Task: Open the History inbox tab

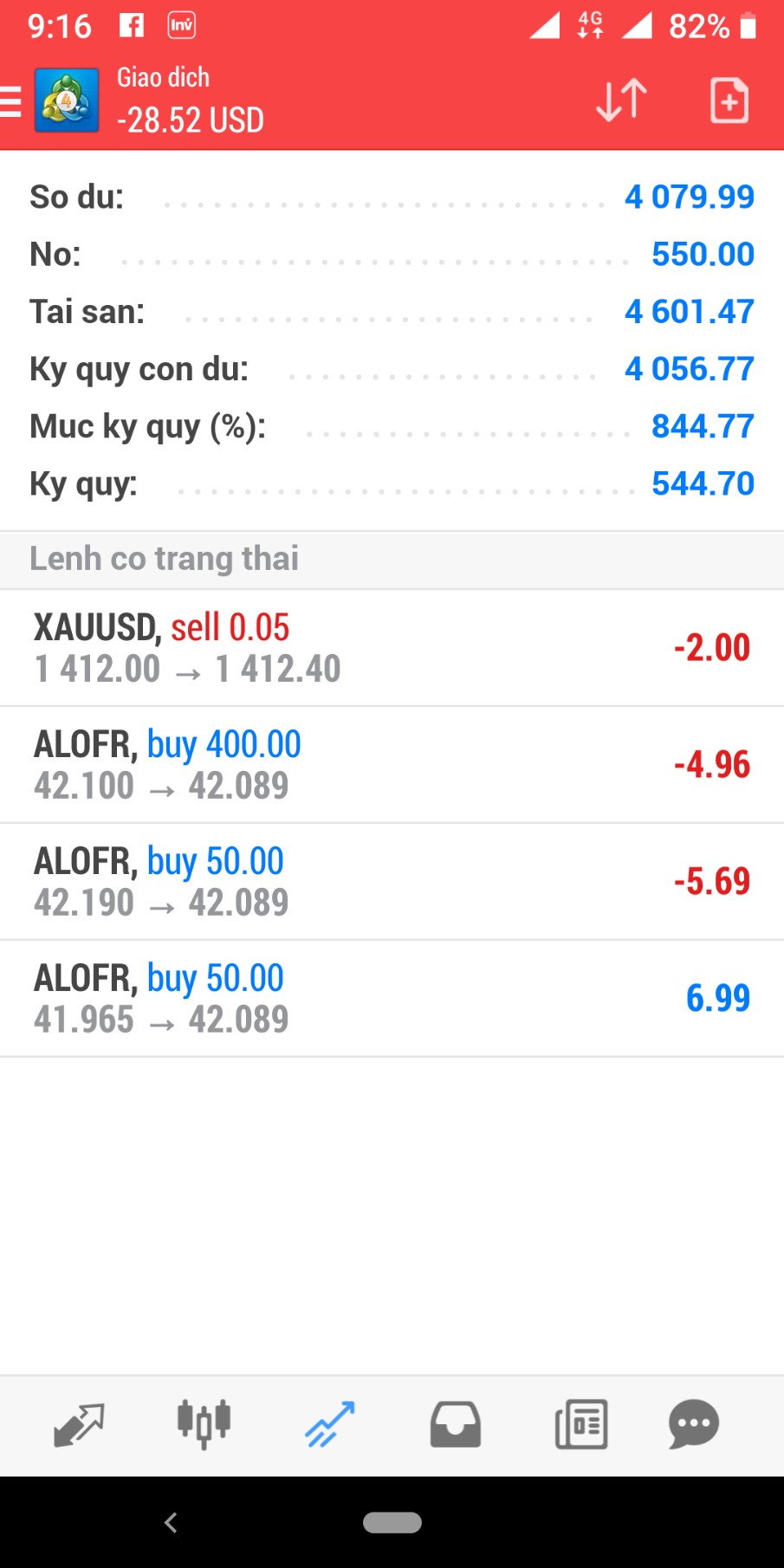Action: coord(456,1425)
